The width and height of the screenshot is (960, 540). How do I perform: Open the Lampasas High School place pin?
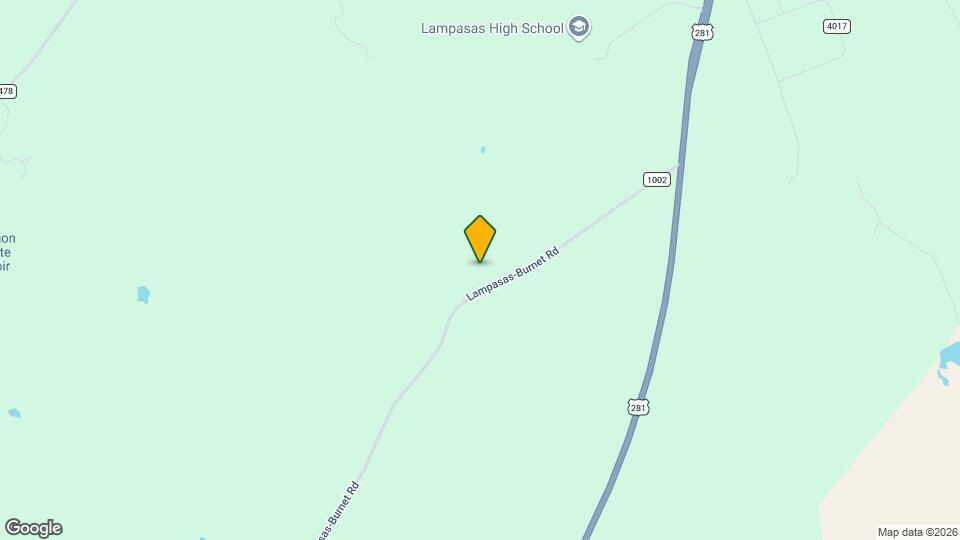click(x=578, y=27)
